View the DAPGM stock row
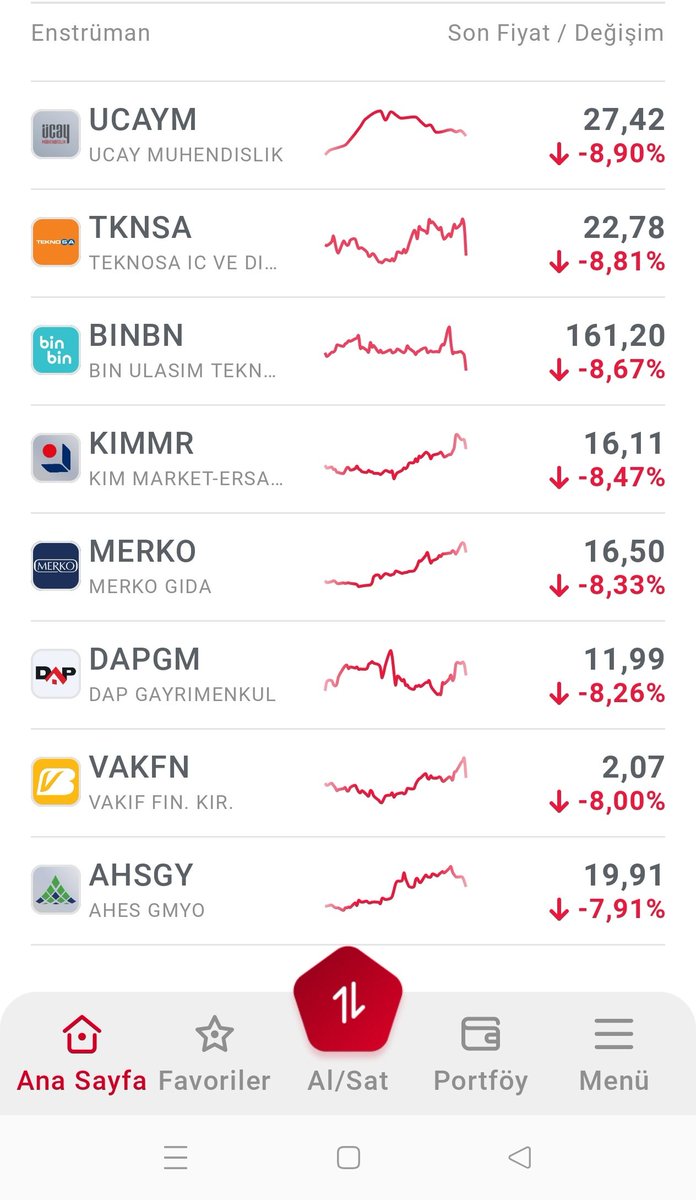The image size is (696, 1200). point(347,675)
